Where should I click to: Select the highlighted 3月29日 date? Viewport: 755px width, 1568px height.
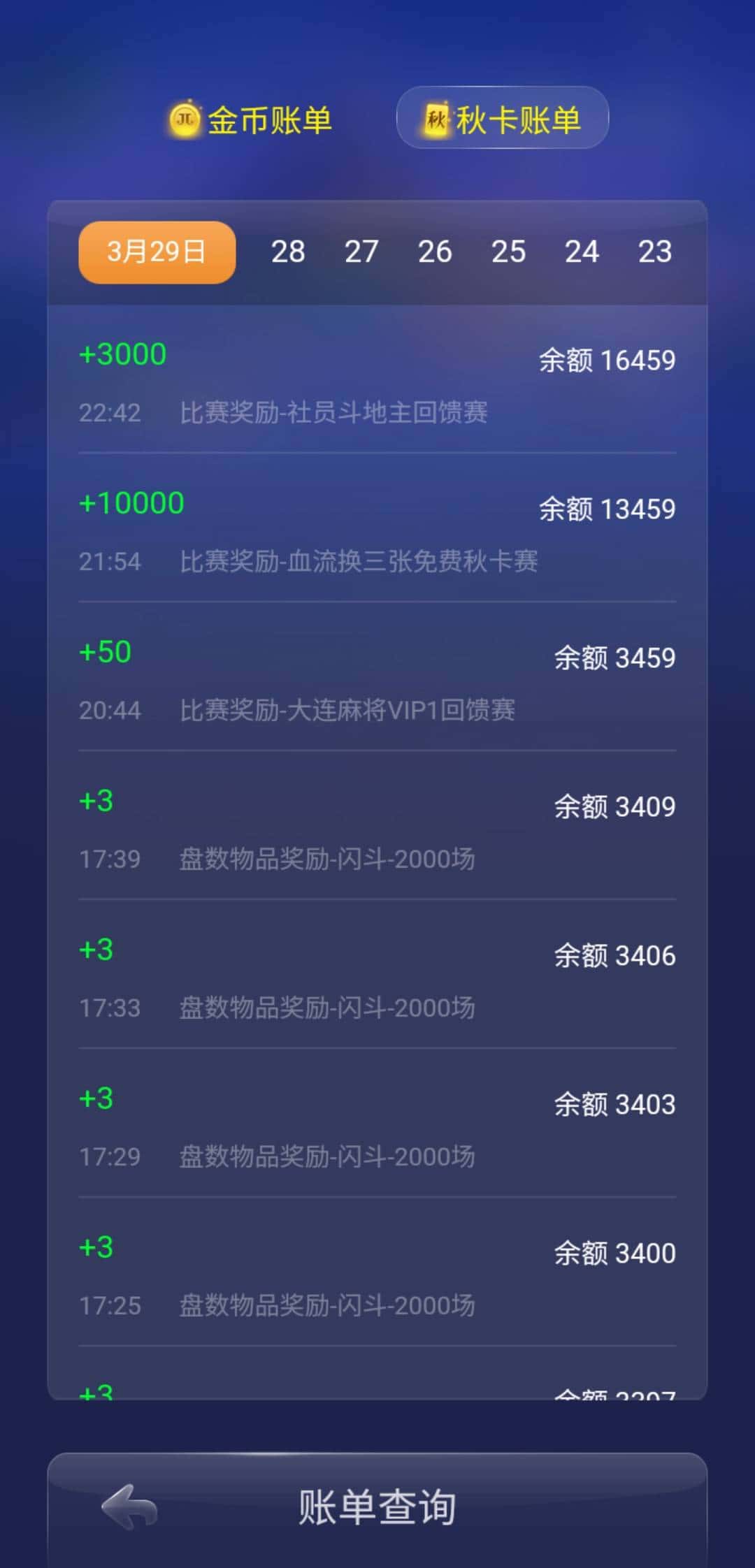click(155, 252)
